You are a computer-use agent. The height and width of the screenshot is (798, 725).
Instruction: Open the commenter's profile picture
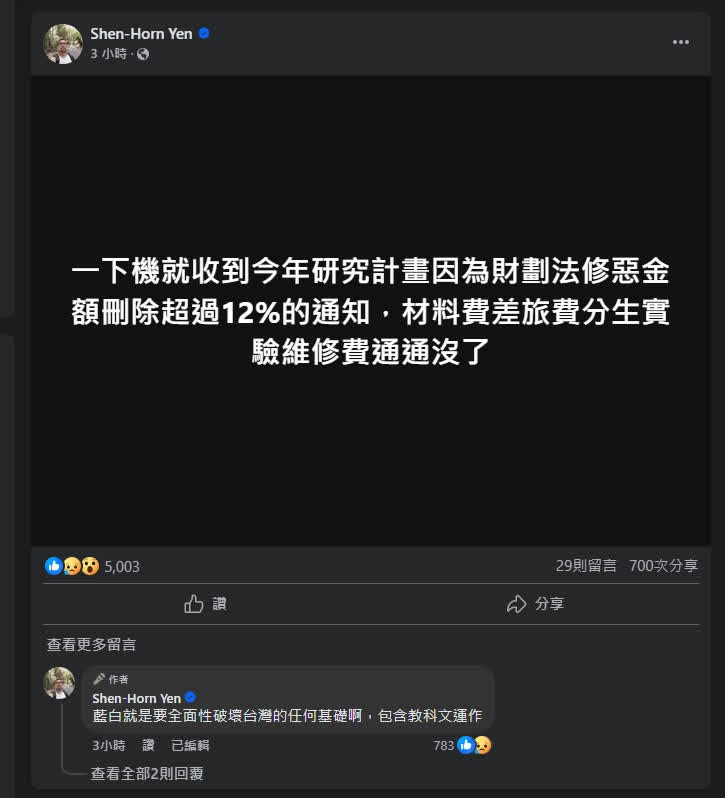point(59,684)
